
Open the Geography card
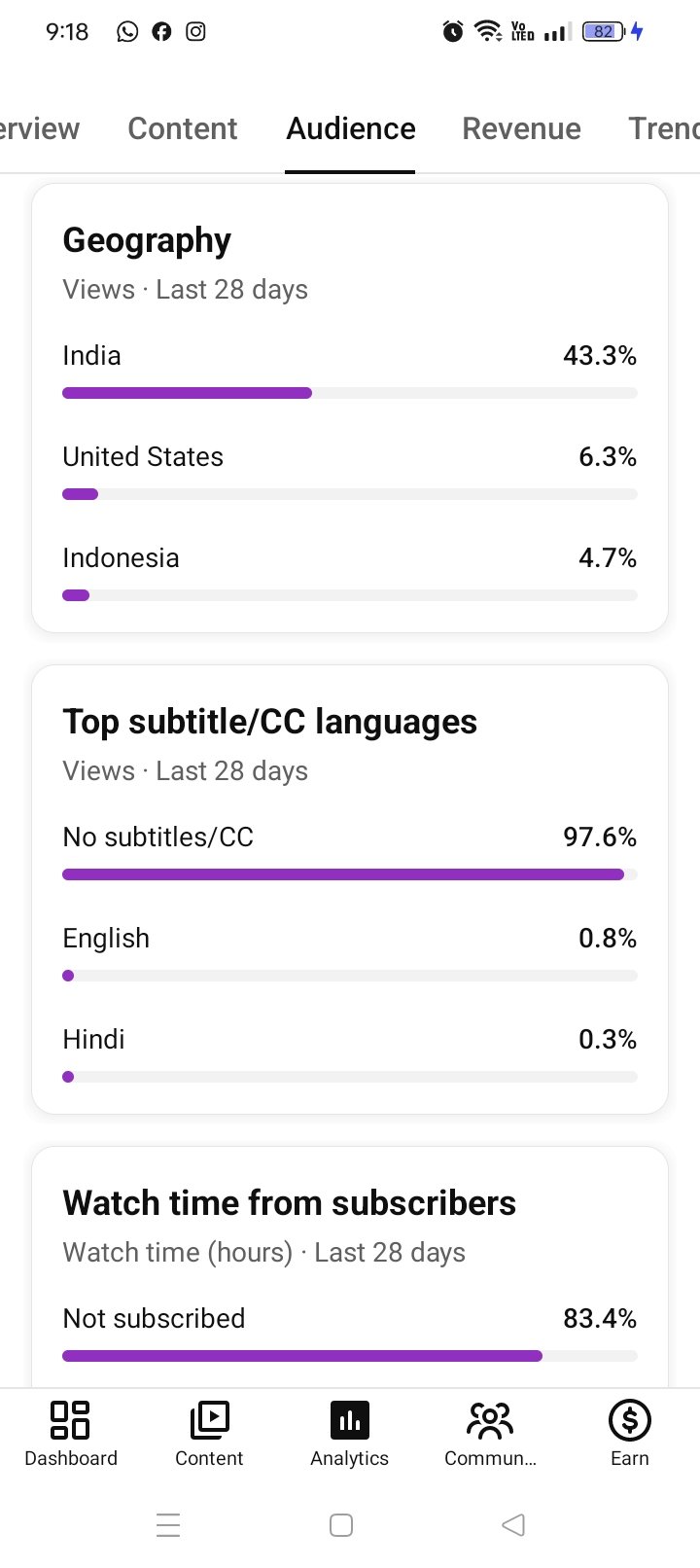(x=350, y=408)
